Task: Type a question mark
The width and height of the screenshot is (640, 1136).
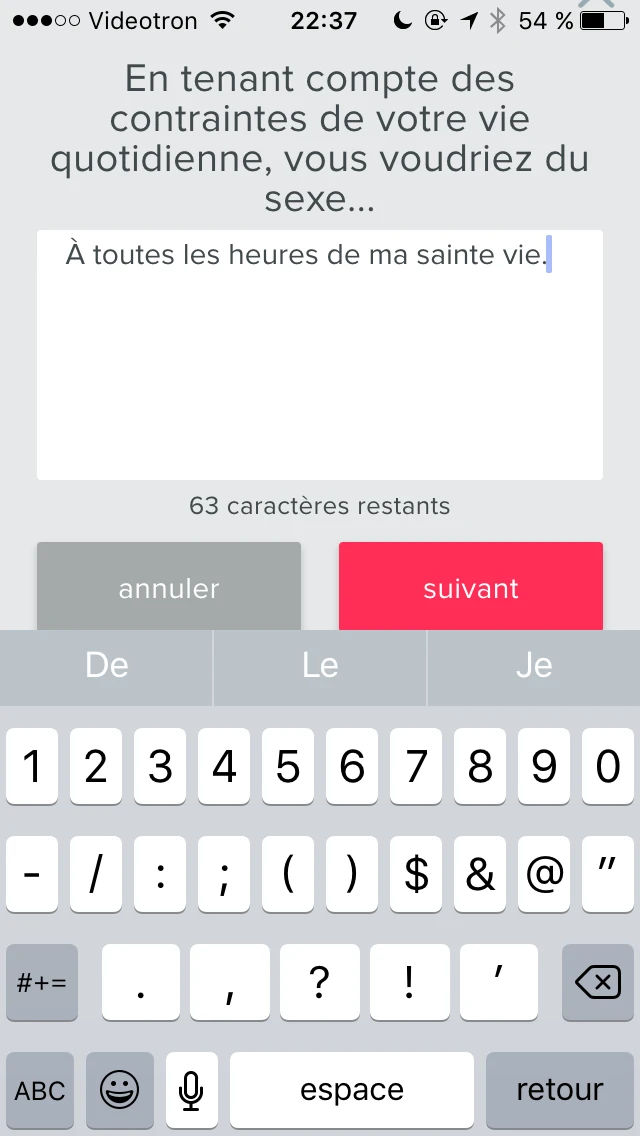Action: point(319,983)
